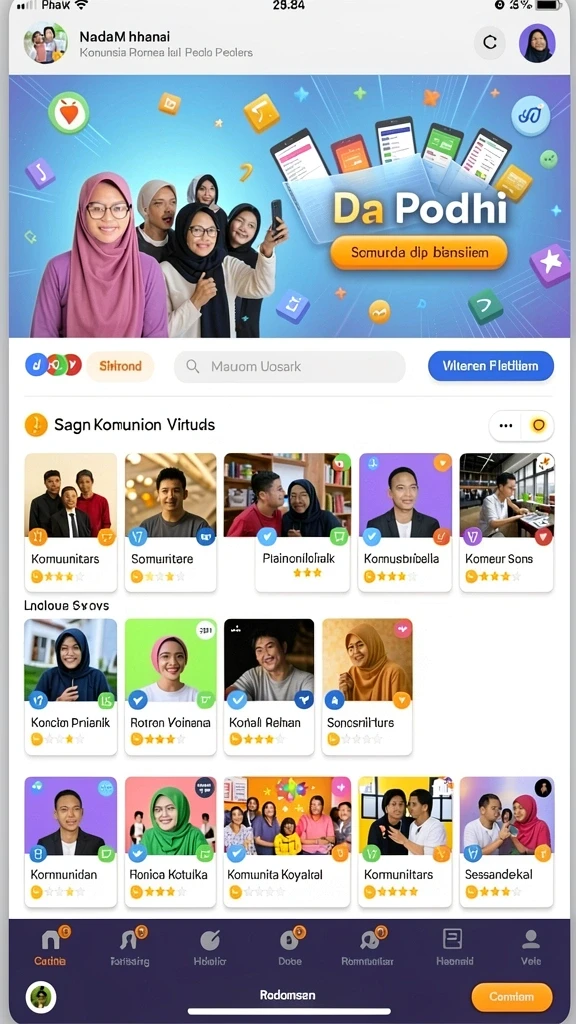Open the Komunita Koyalral card
This screenshot has height=1024, width=576.
tap(287, 841)
